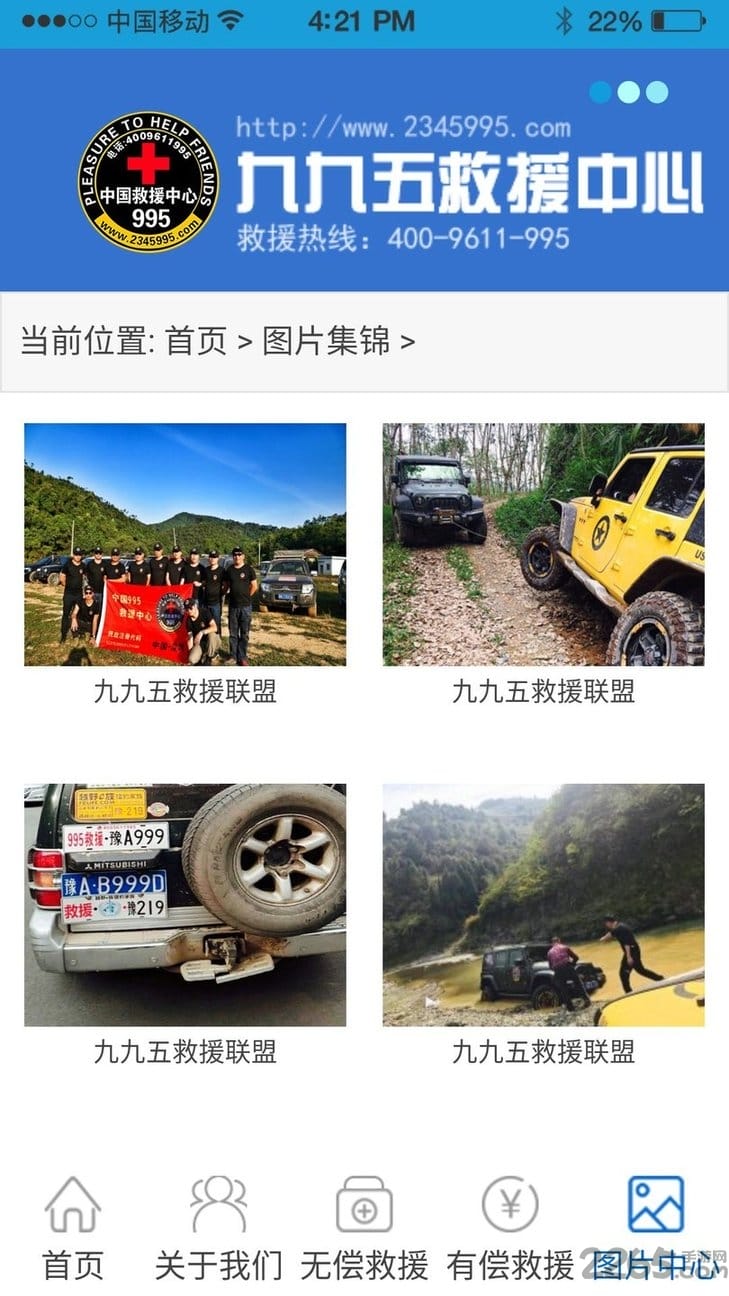This screenshot has width=729, height=1296.
Task: Tap the banner page indicator dots
Action: [x=628, y=92]
